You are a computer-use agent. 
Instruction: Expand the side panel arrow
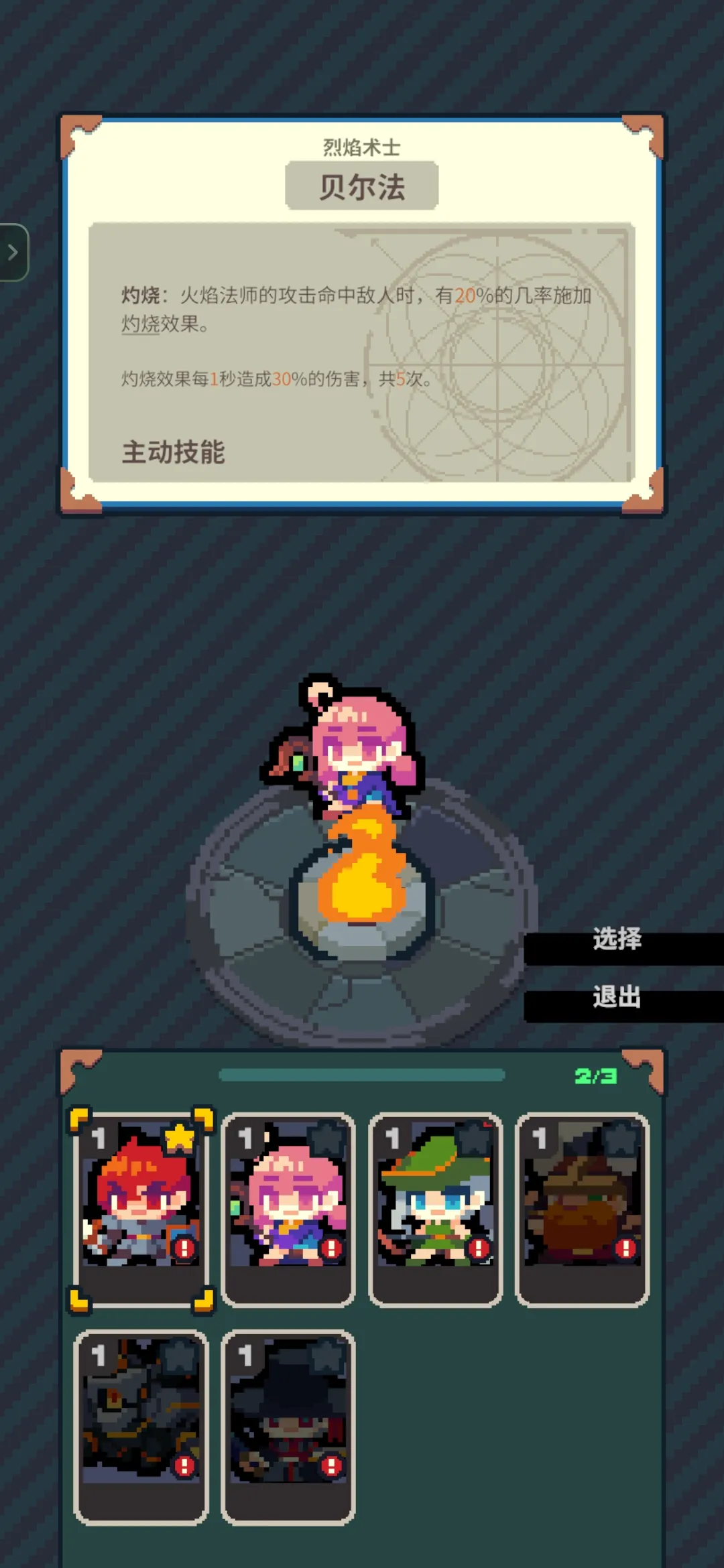pyautogui.click(x=13, y=253)
